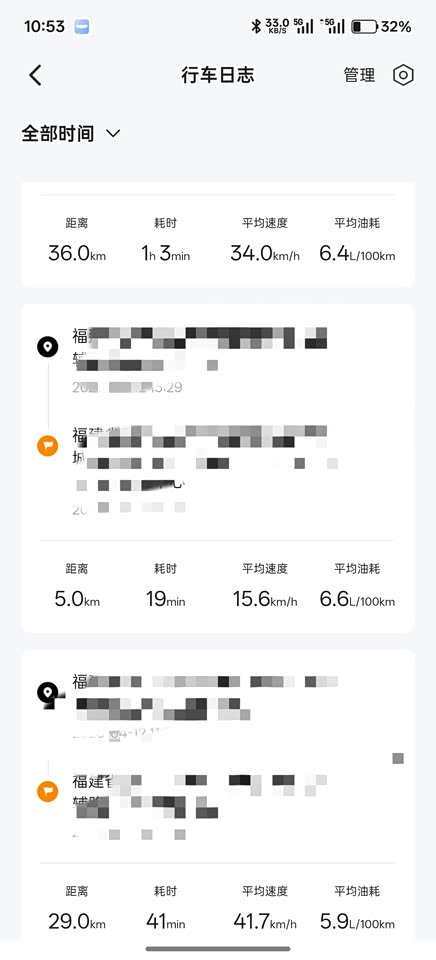Open the hexagon settings icon
This screenshot has width=436, height=960.
tap(403, 75)
